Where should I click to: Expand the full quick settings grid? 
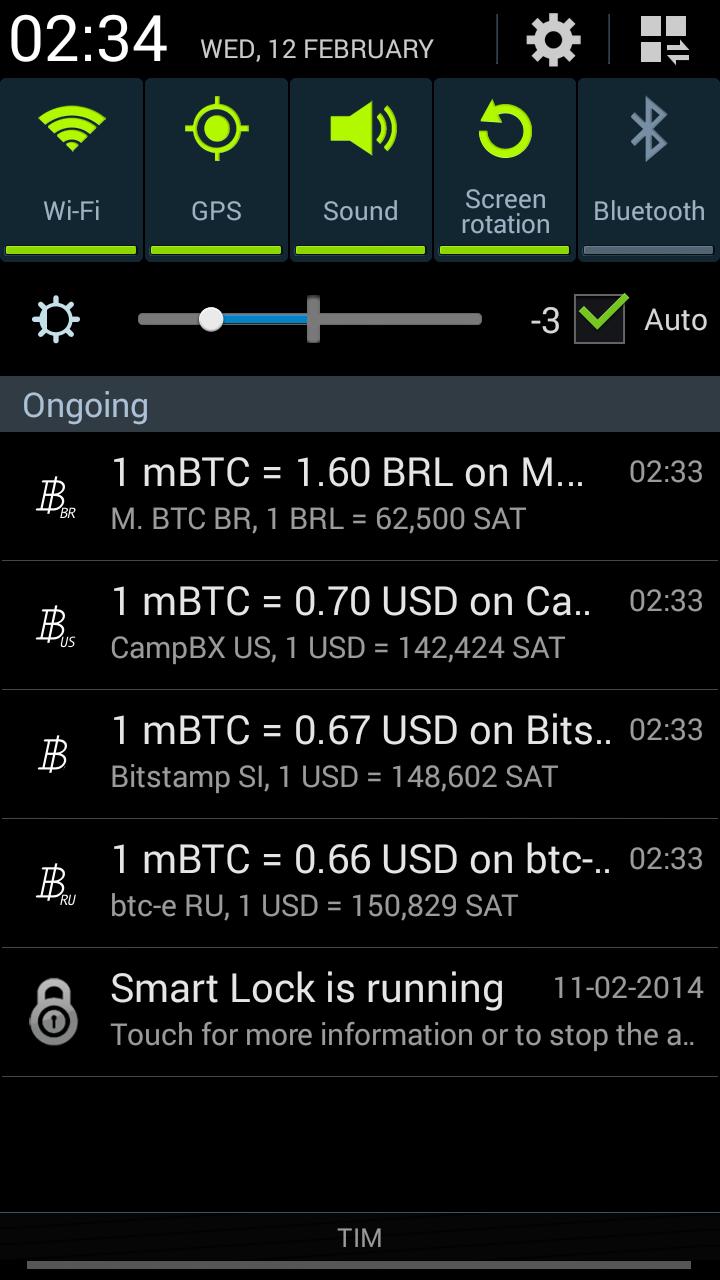665,41
